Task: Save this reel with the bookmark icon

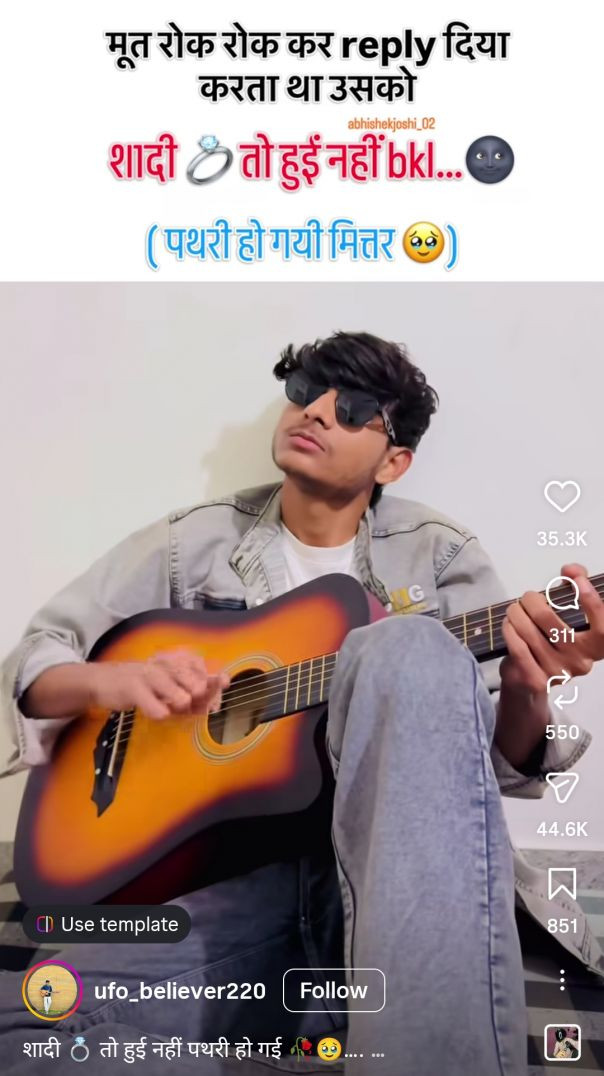Action: (x=562, y=884)
